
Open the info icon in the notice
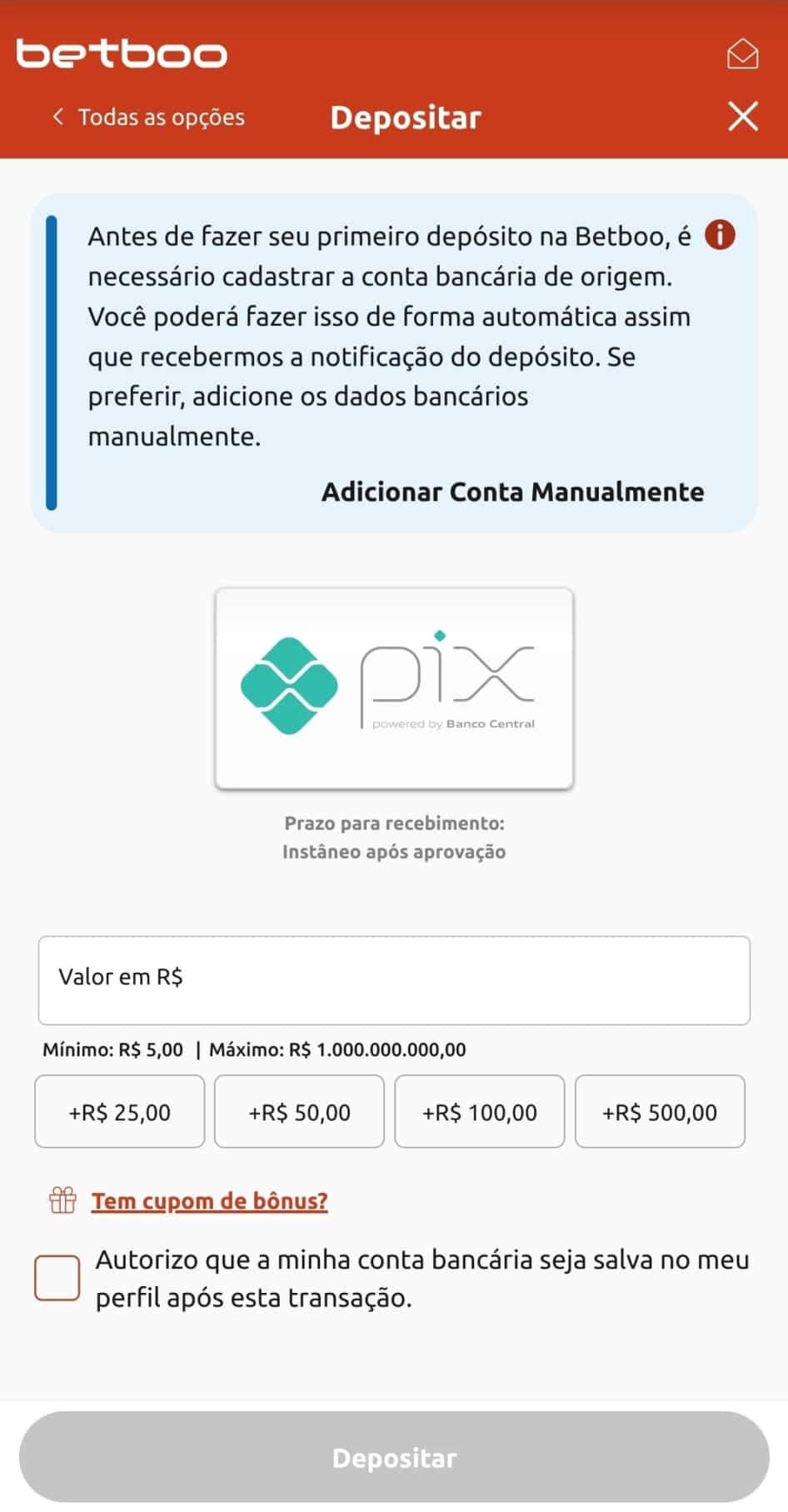point(720,236)
